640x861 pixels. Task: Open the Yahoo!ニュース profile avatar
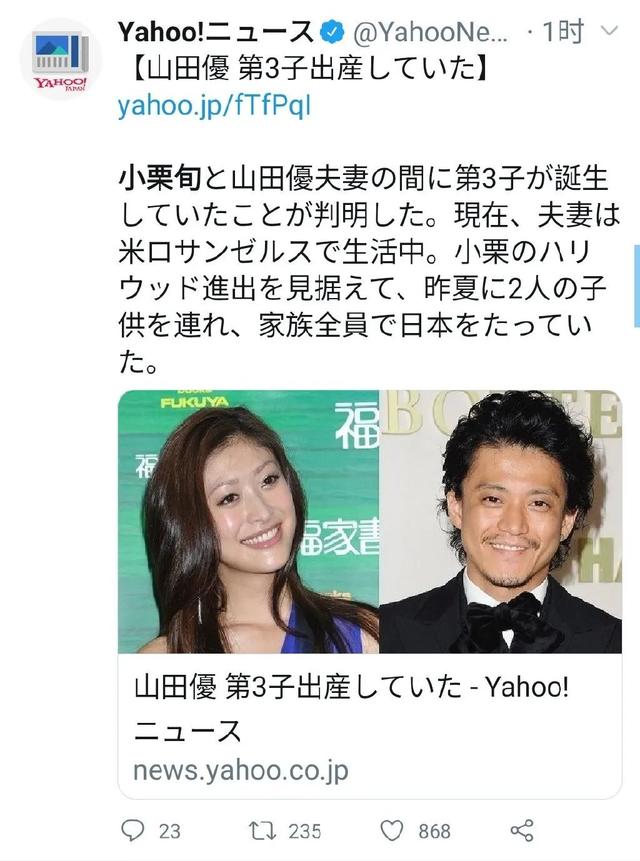tap(60, 58)
